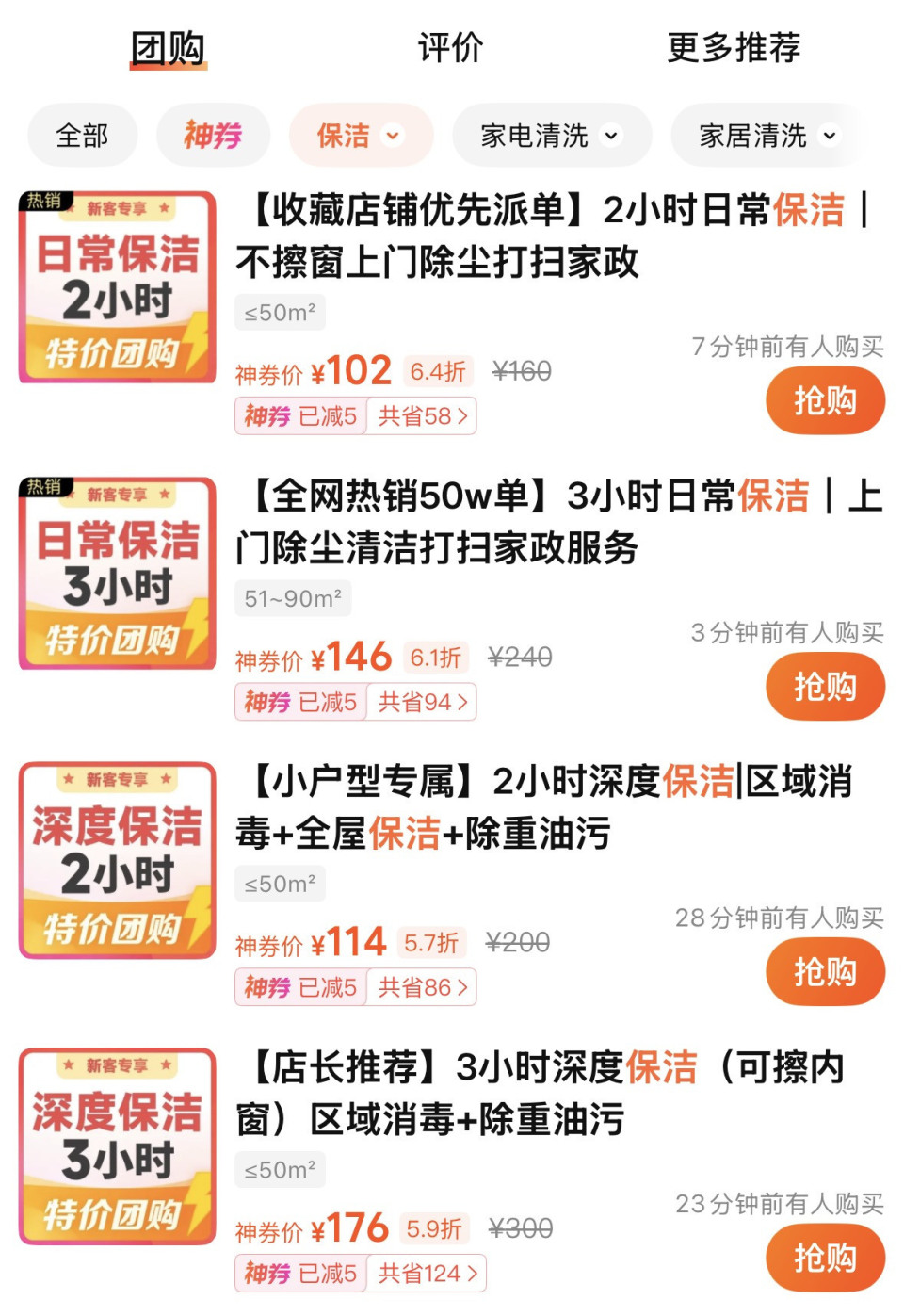Image resolution: width=904 pixels, height=1316 pixels.
Task: Open the 共省86 savings detail
Action: click(x=423, y=987)
